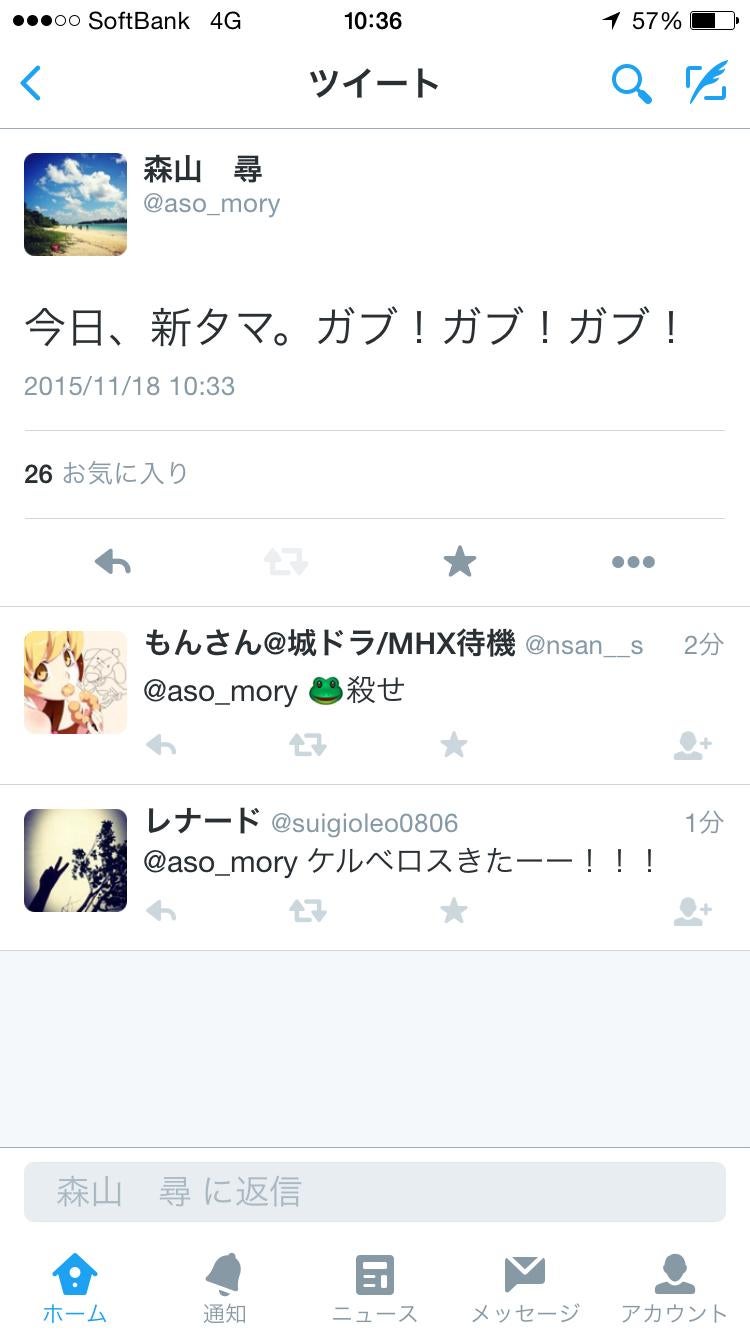The height and width of the screenshot is (1334, 750).
Task: Compose a new tweet with the quill icon
Action: (x=706, y=83)
